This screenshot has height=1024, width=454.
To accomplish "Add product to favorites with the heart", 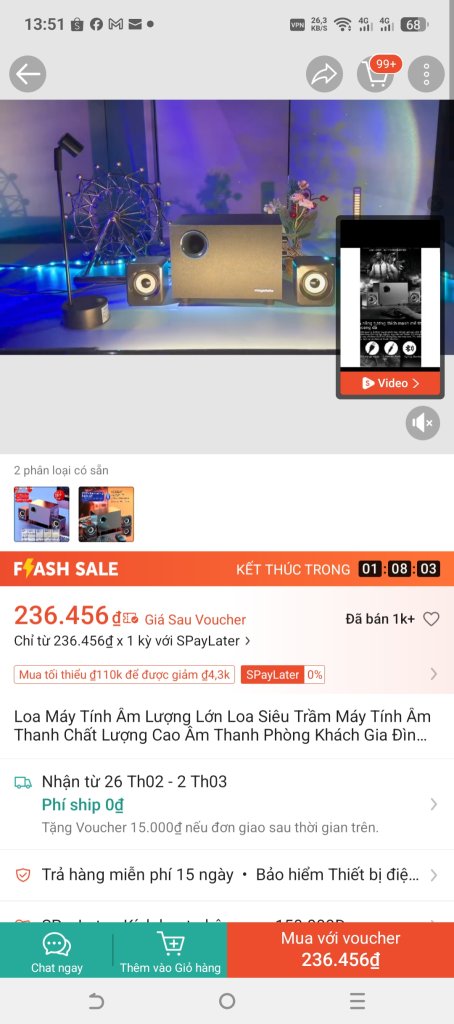I will pyautogui.click(x=431, y=618).
